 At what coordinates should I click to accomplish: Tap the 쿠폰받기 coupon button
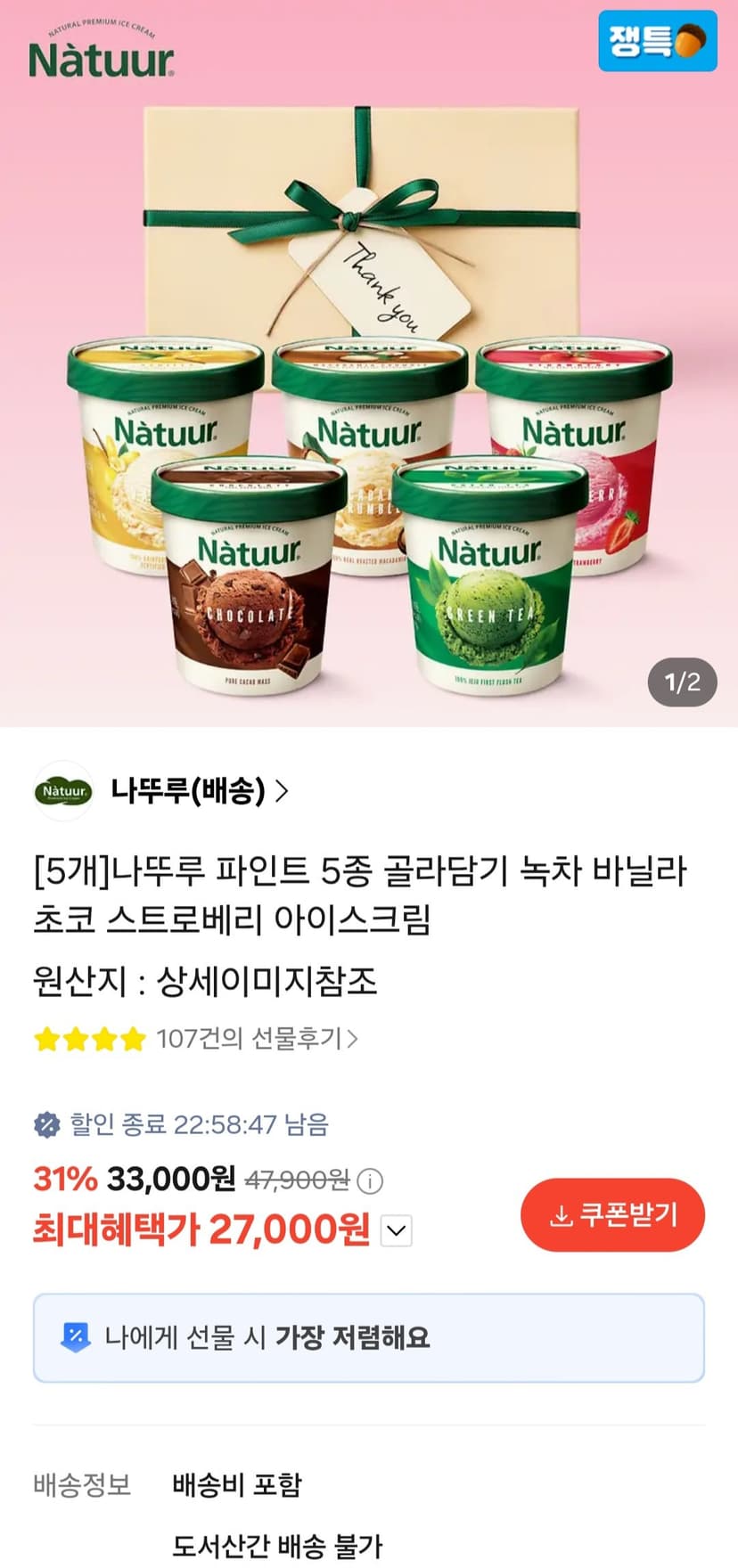(612, 1215)
